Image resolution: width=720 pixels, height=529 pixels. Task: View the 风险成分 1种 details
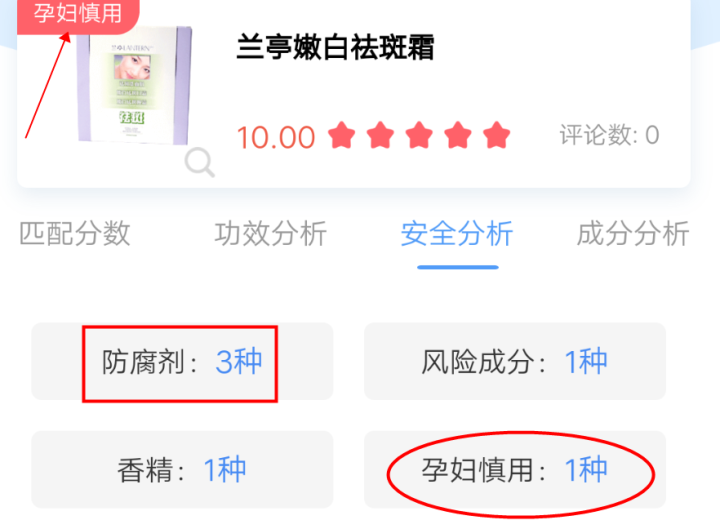point(514,362)
